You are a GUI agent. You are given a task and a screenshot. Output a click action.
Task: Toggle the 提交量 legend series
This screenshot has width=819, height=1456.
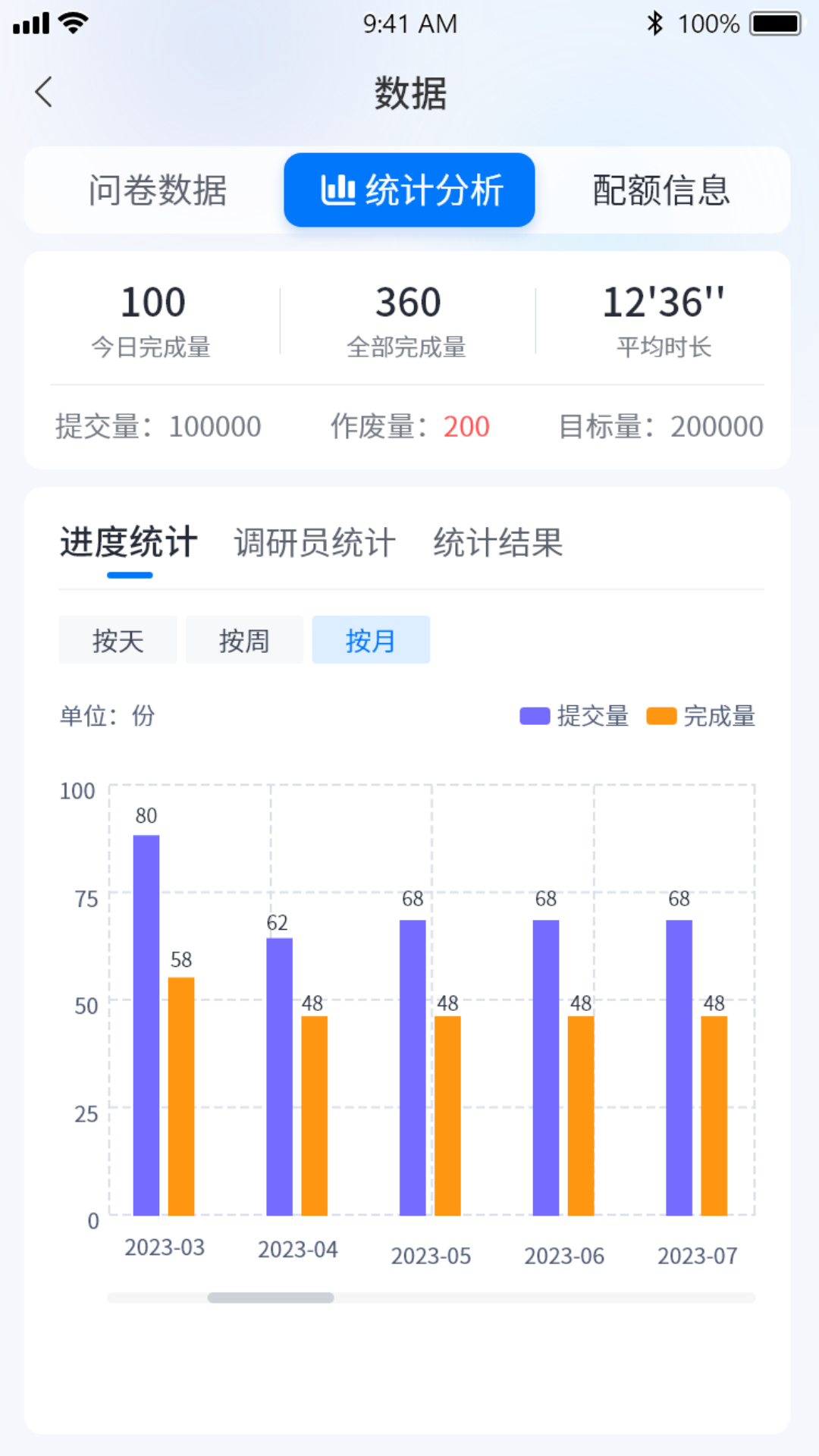[x=574, y=716]
